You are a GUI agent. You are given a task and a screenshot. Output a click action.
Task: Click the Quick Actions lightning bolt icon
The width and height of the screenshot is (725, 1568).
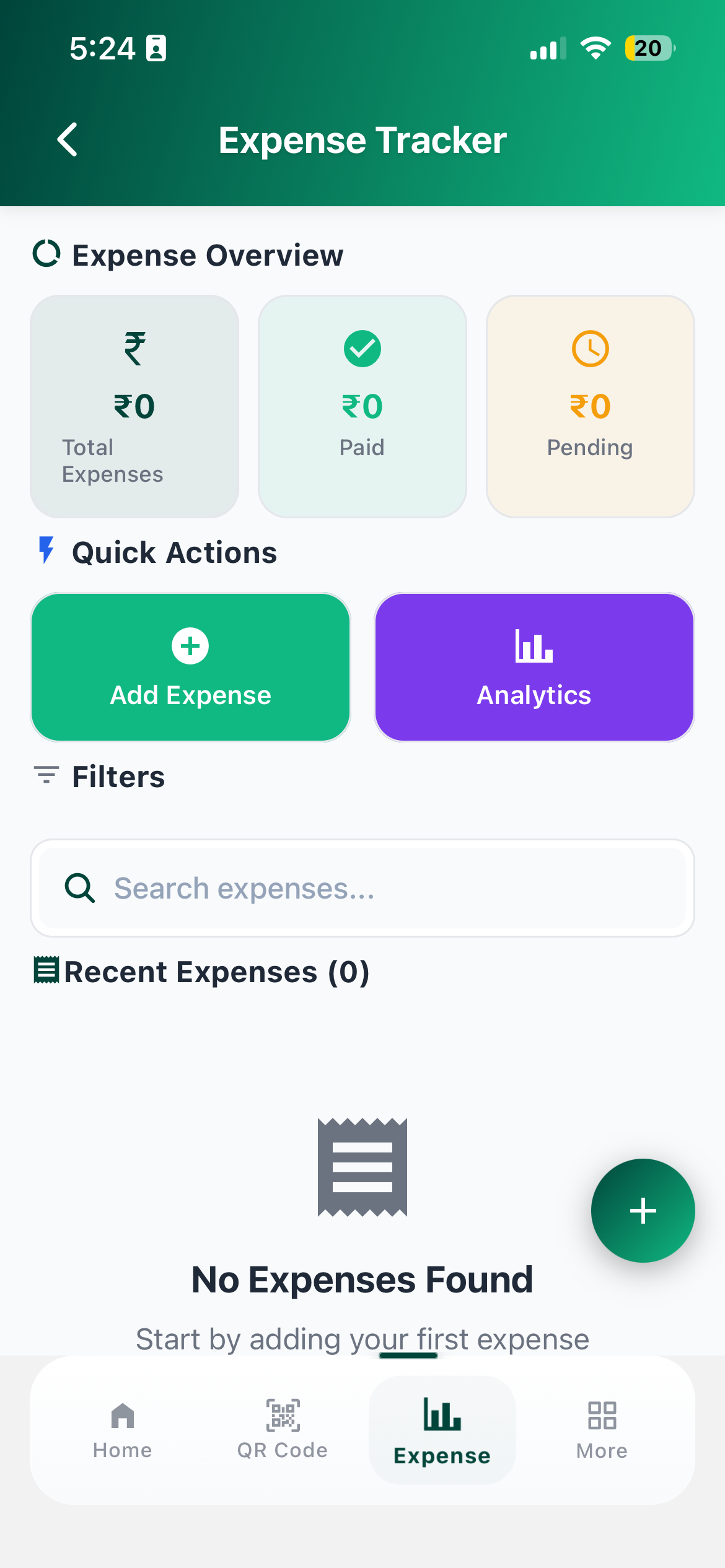coord(46,551)
